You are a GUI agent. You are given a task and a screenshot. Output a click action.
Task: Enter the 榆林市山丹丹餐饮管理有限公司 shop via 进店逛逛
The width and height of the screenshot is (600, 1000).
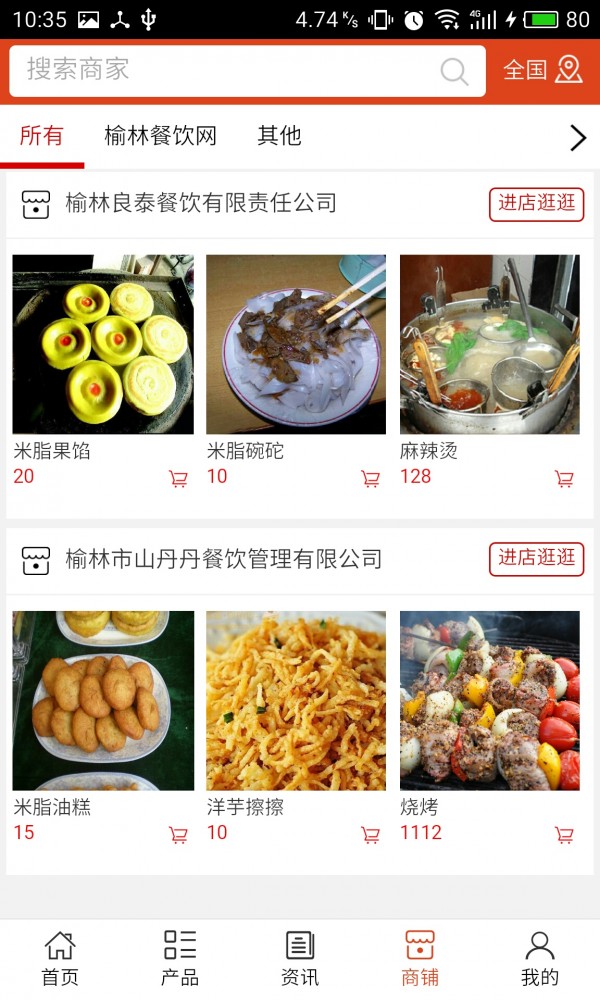point(536,559)
